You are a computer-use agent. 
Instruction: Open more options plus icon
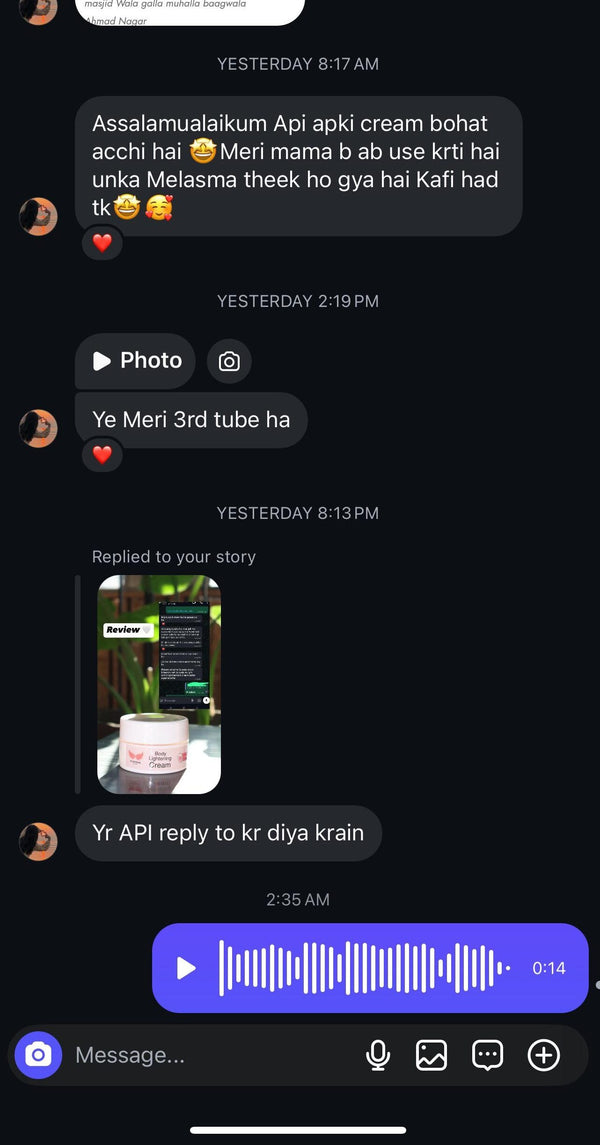[543, 1054]
